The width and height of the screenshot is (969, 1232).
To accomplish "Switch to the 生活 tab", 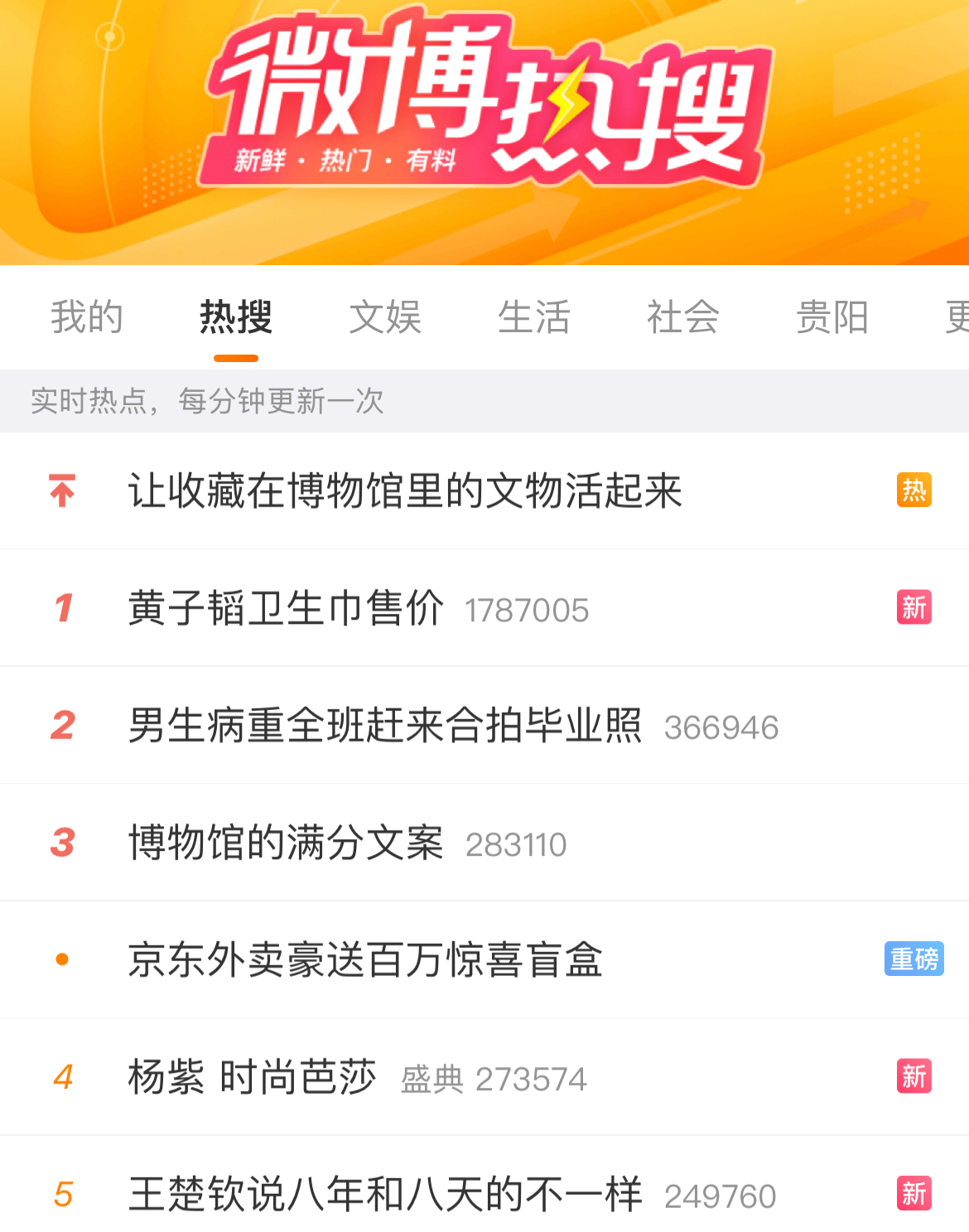I will 534,317.
